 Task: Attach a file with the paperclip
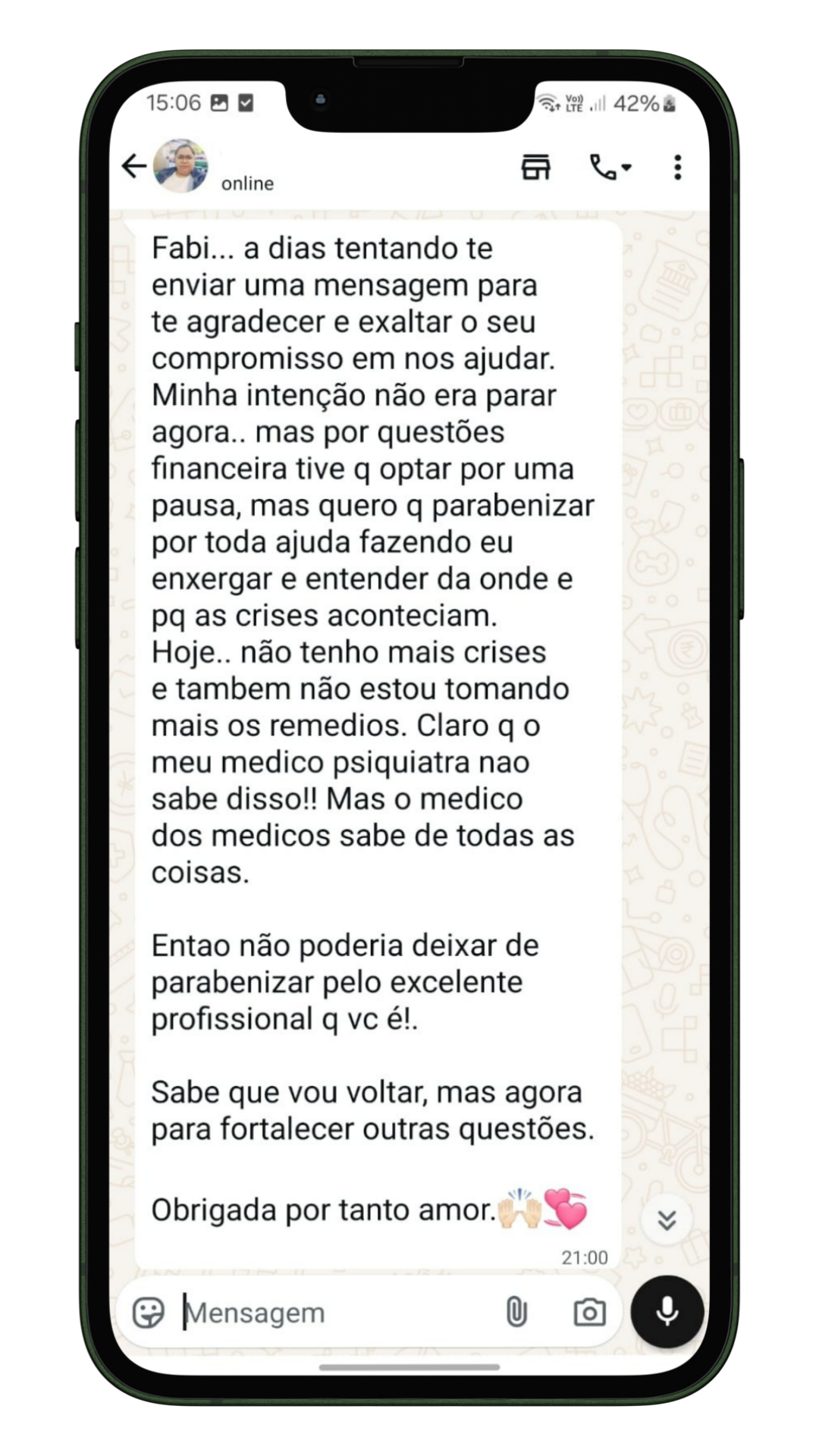click(516, 1312)
